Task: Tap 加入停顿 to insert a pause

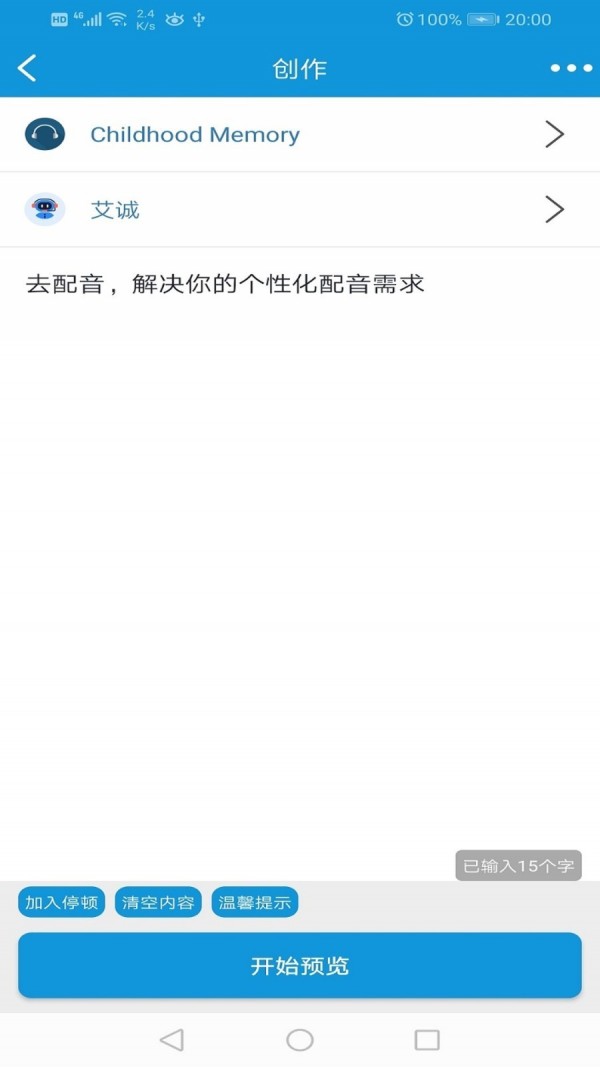Action: (x=61, y=902)
